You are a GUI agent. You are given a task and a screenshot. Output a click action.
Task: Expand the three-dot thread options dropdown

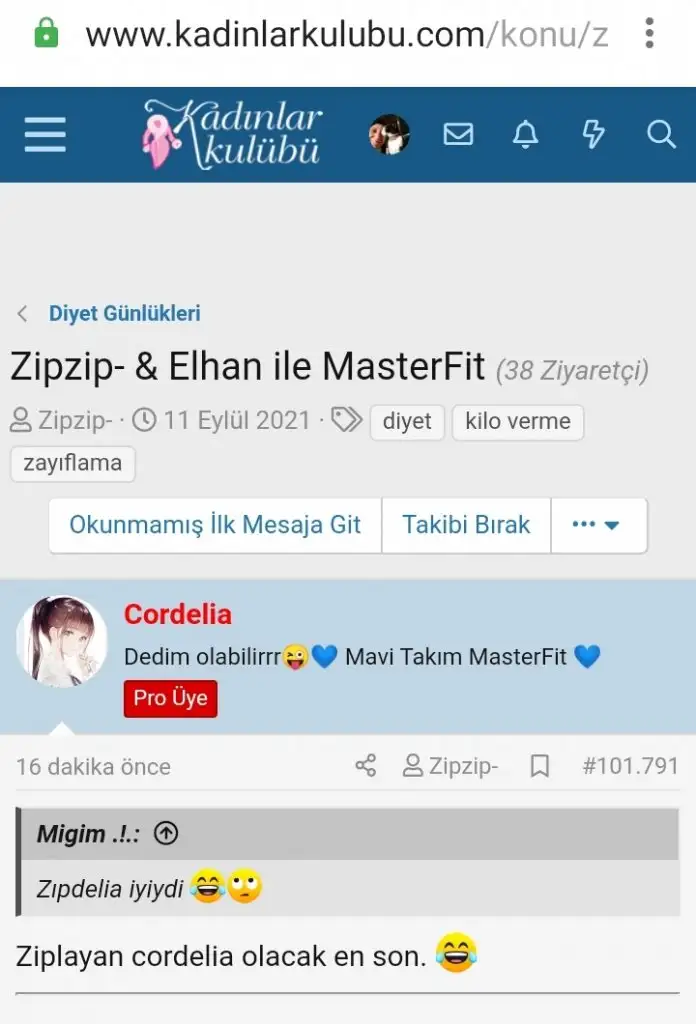click(x=597, y=525)
